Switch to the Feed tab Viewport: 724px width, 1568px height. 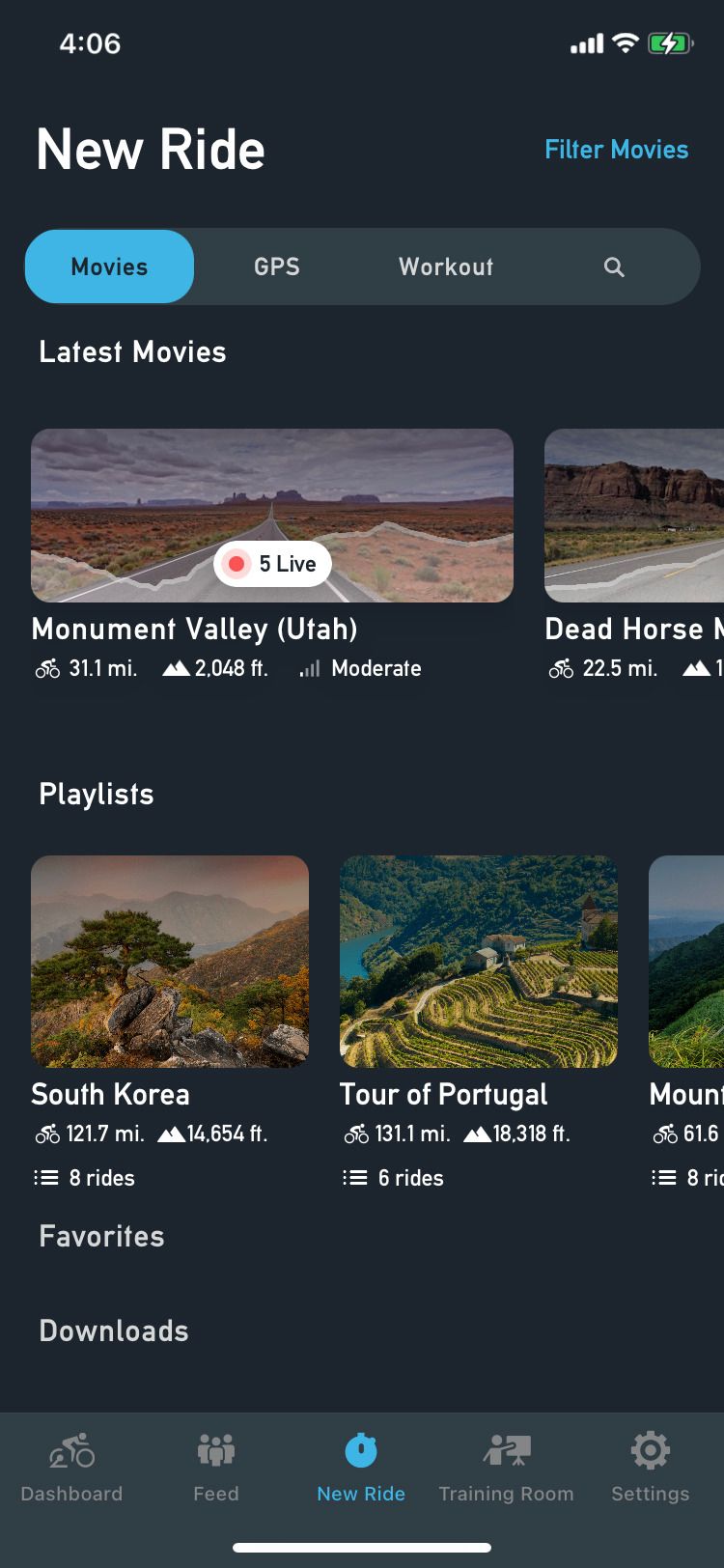tap(216, 1467)
